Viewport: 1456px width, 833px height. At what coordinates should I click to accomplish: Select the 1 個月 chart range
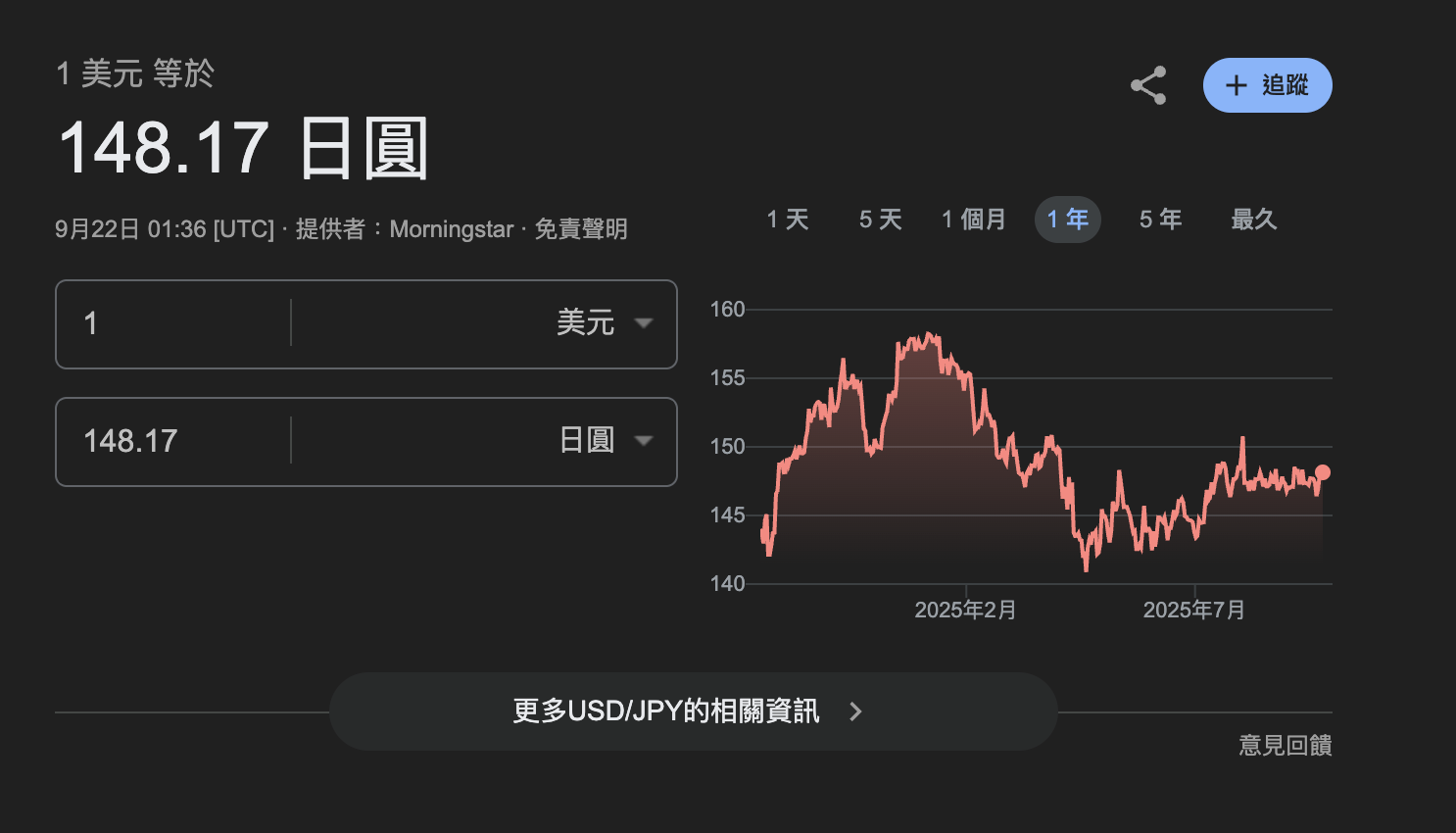click(x=973, y=220)
